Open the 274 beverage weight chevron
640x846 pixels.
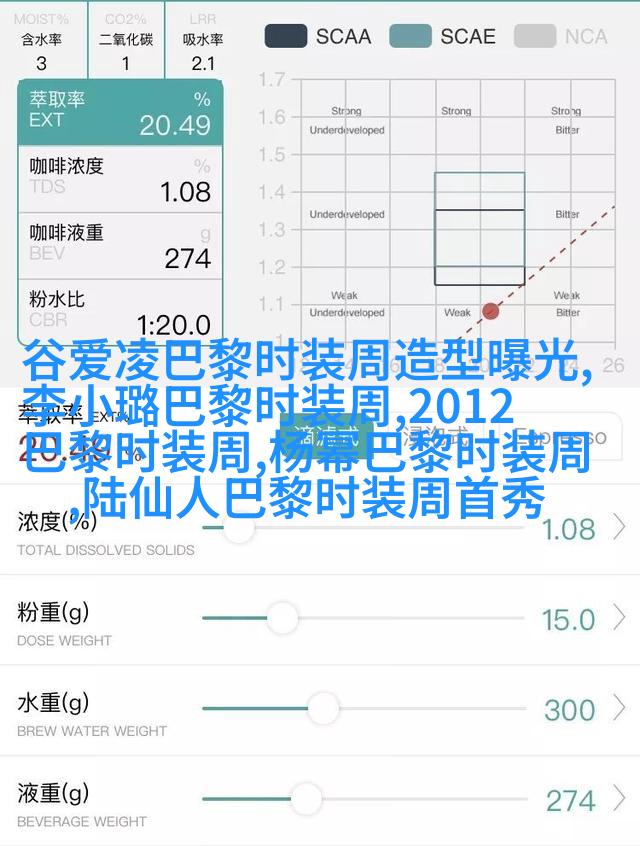tap(620, 799)
